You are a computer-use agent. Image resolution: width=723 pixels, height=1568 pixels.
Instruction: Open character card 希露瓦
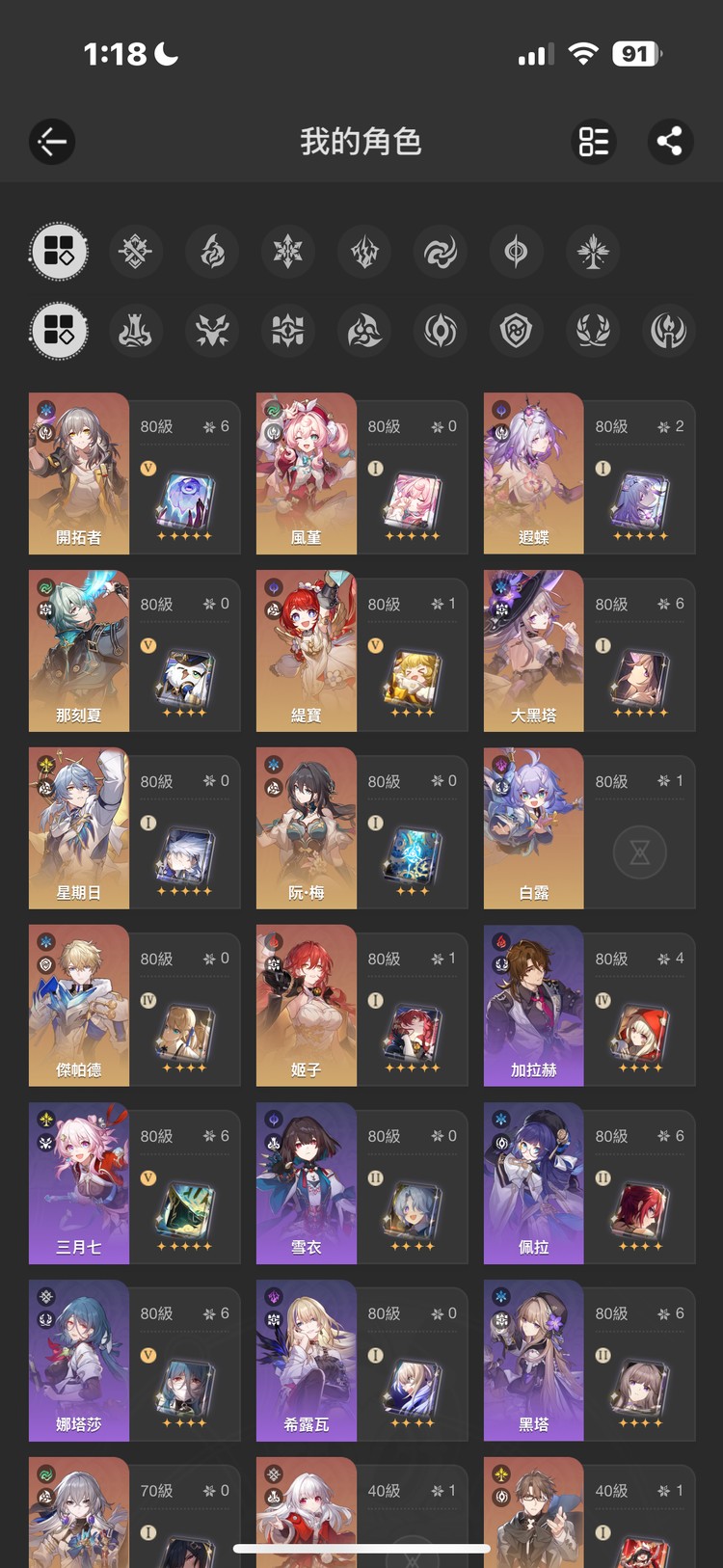[x=361, y=1361]
